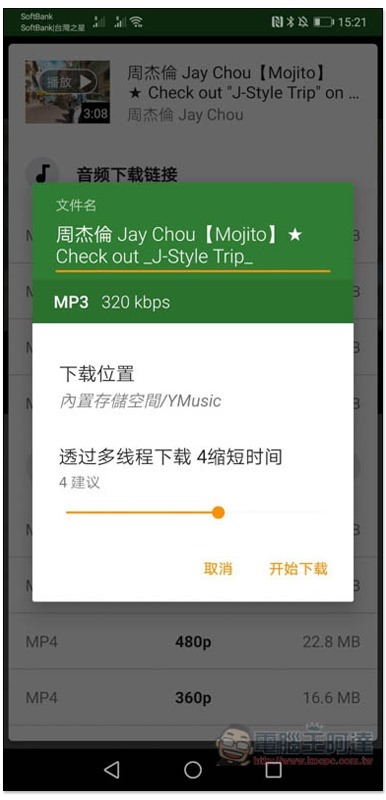Screen dimensions: 386x800
Task: Go back with the system back button
Action: point(112,770)
